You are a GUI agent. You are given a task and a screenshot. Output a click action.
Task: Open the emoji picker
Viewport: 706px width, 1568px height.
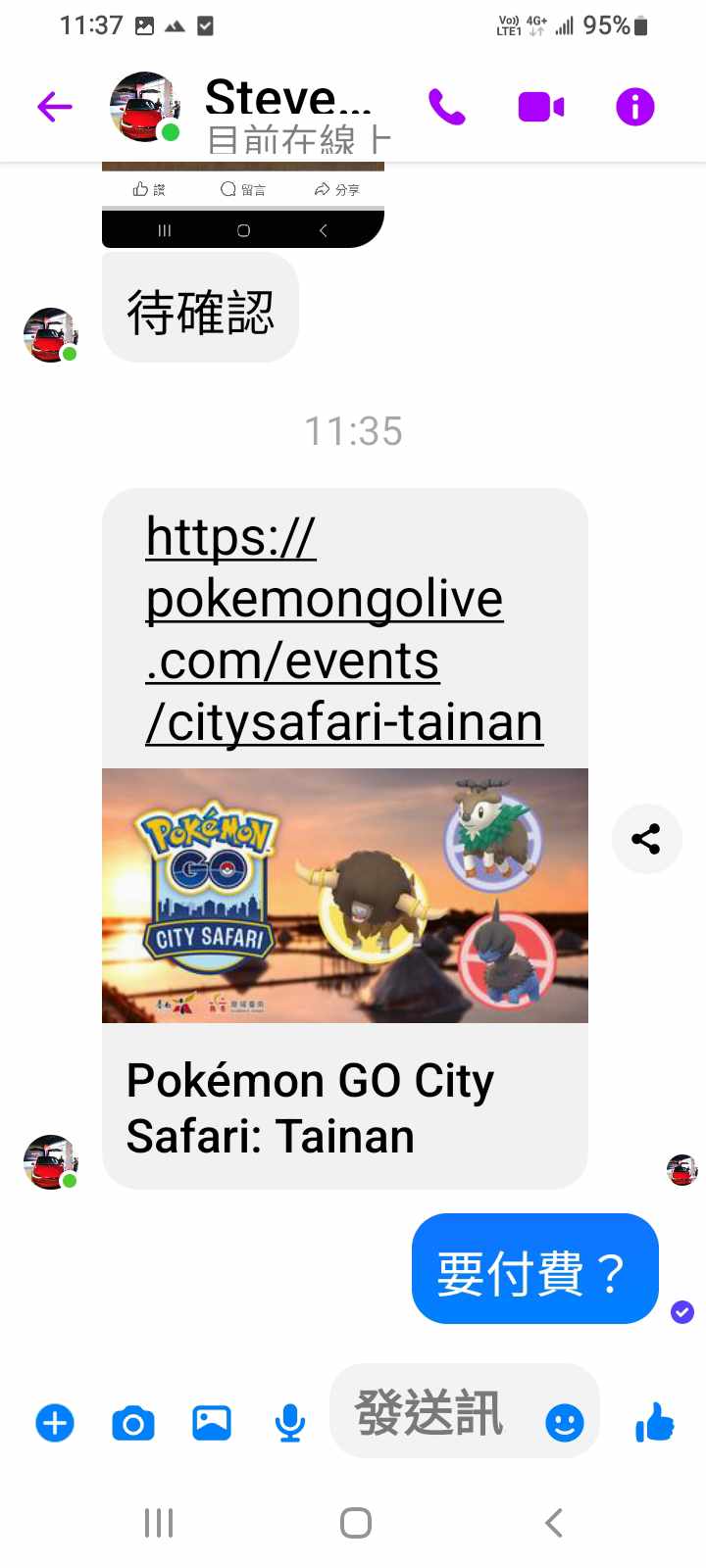[564, 1423]
